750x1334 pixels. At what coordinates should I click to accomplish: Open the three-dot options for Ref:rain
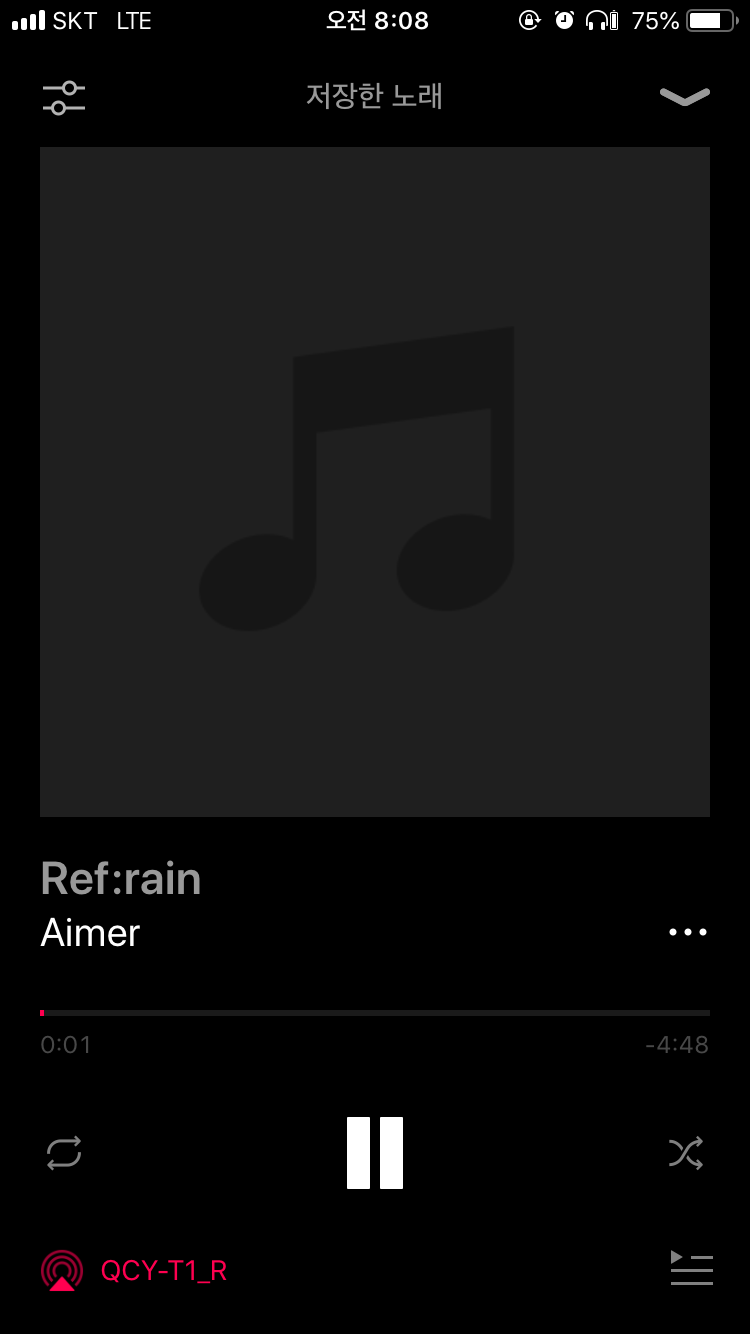click(x=688, y=932)
